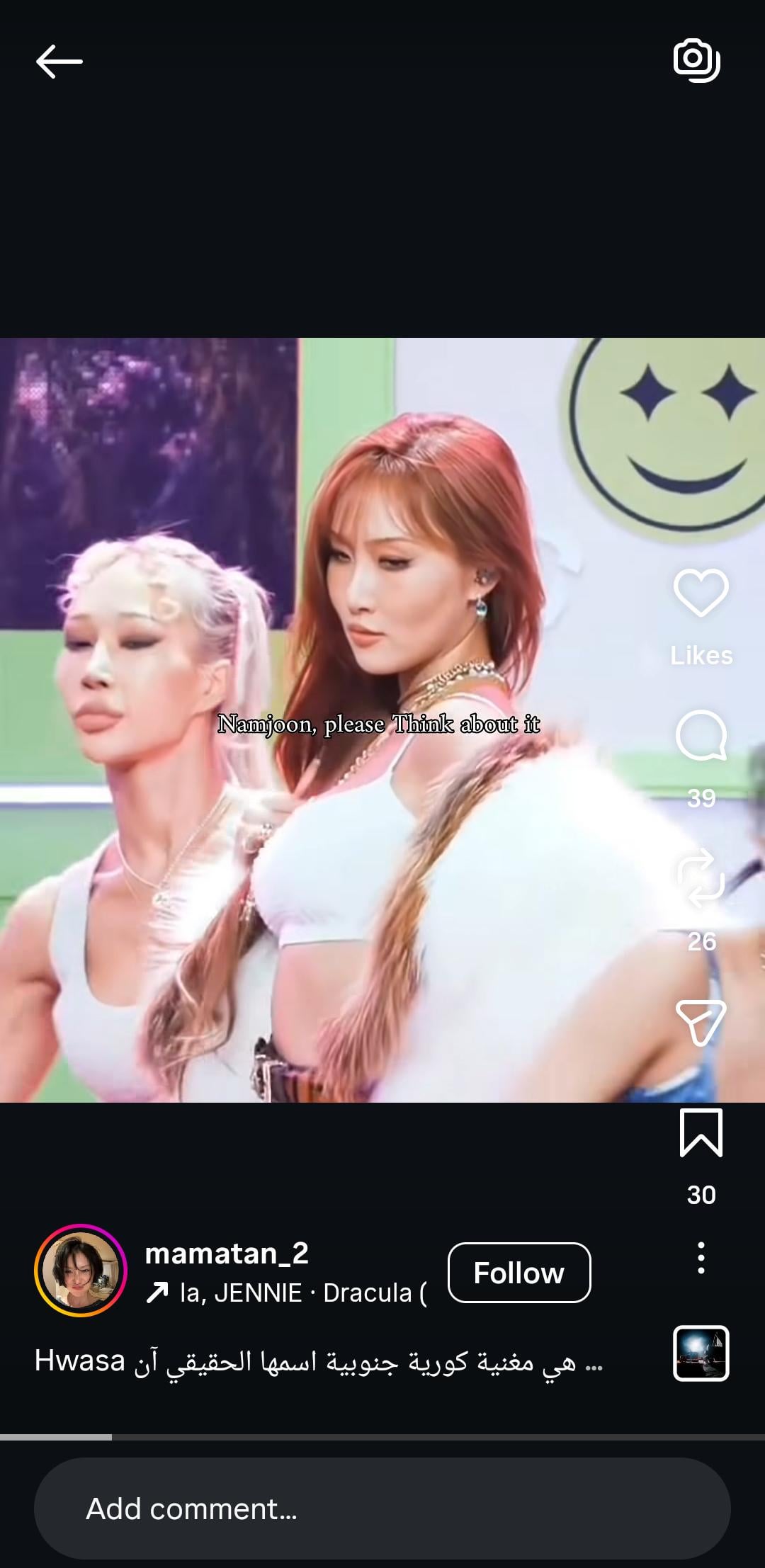The image size is (765, 1568).
Task: Repost this reel
Action: pos(701,878)
